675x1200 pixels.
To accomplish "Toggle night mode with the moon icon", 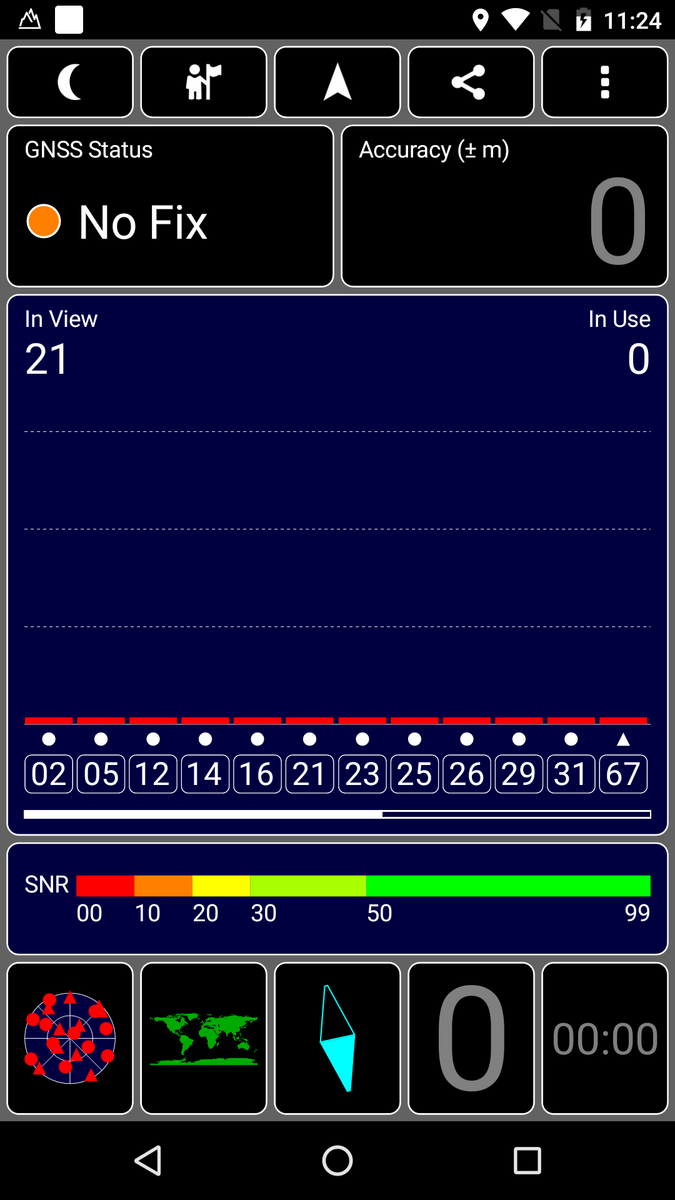I will pyautogui.click(x=70, y=82).
